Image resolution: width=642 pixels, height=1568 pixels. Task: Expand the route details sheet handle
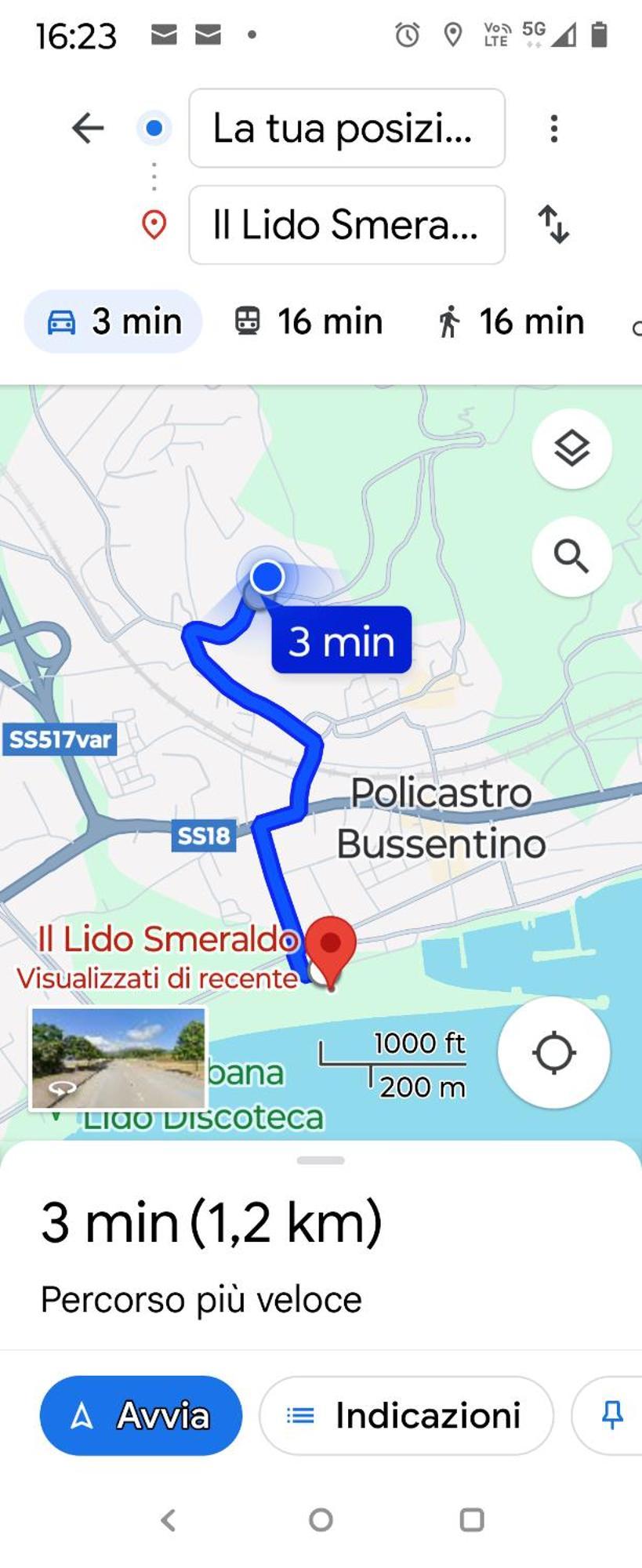pos(321,1160)
